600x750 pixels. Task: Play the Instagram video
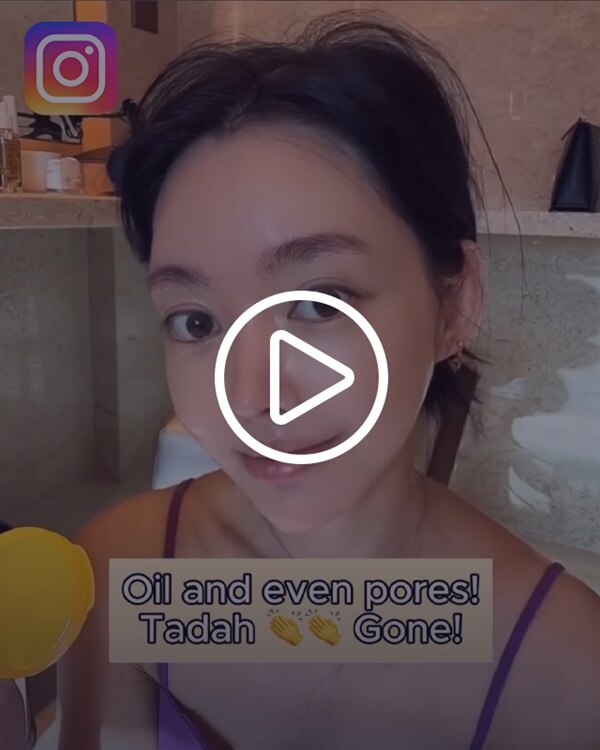coord(301,376)
